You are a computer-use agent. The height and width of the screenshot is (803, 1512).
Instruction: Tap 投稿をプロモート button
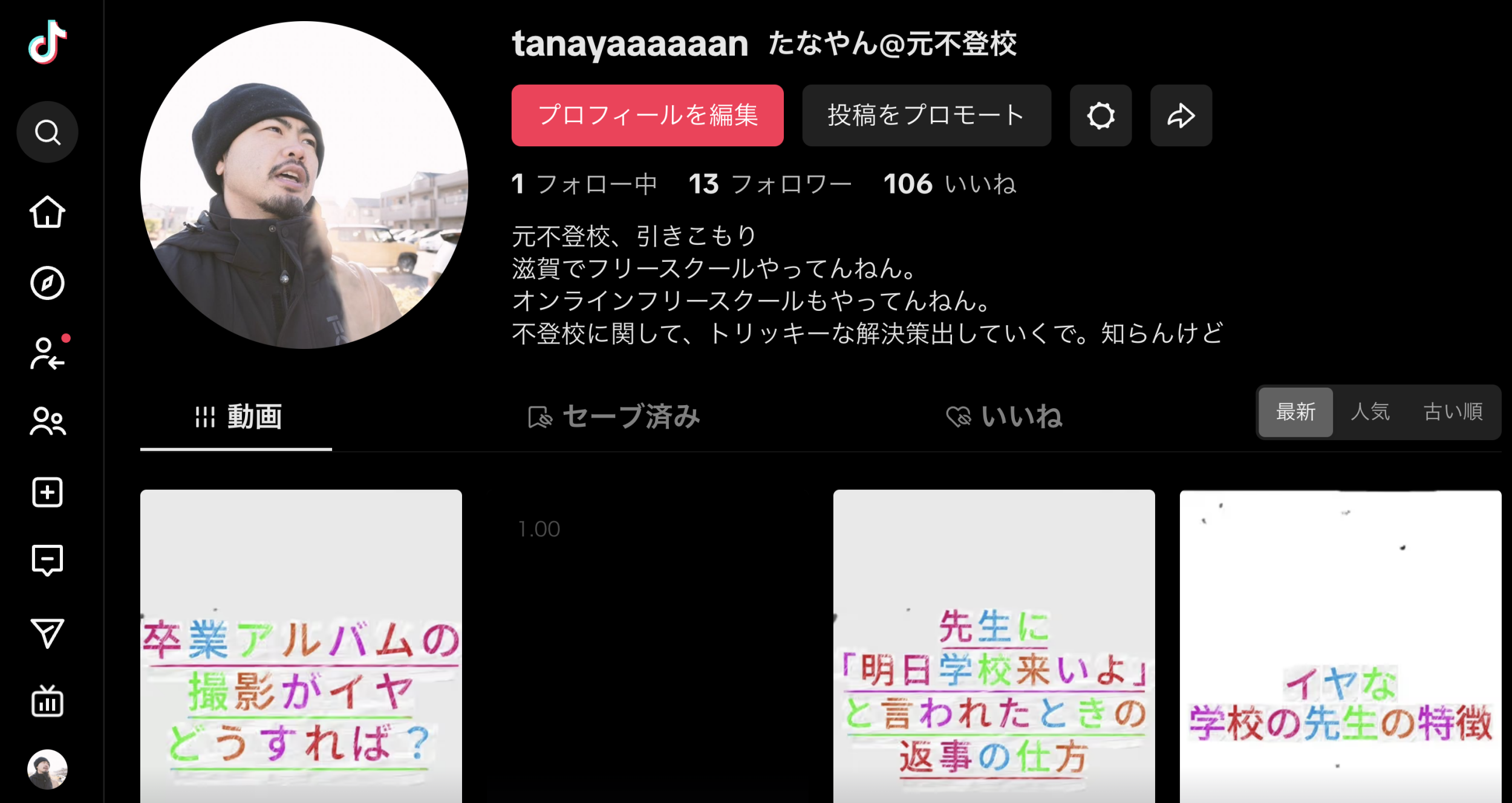click(926, 115)
